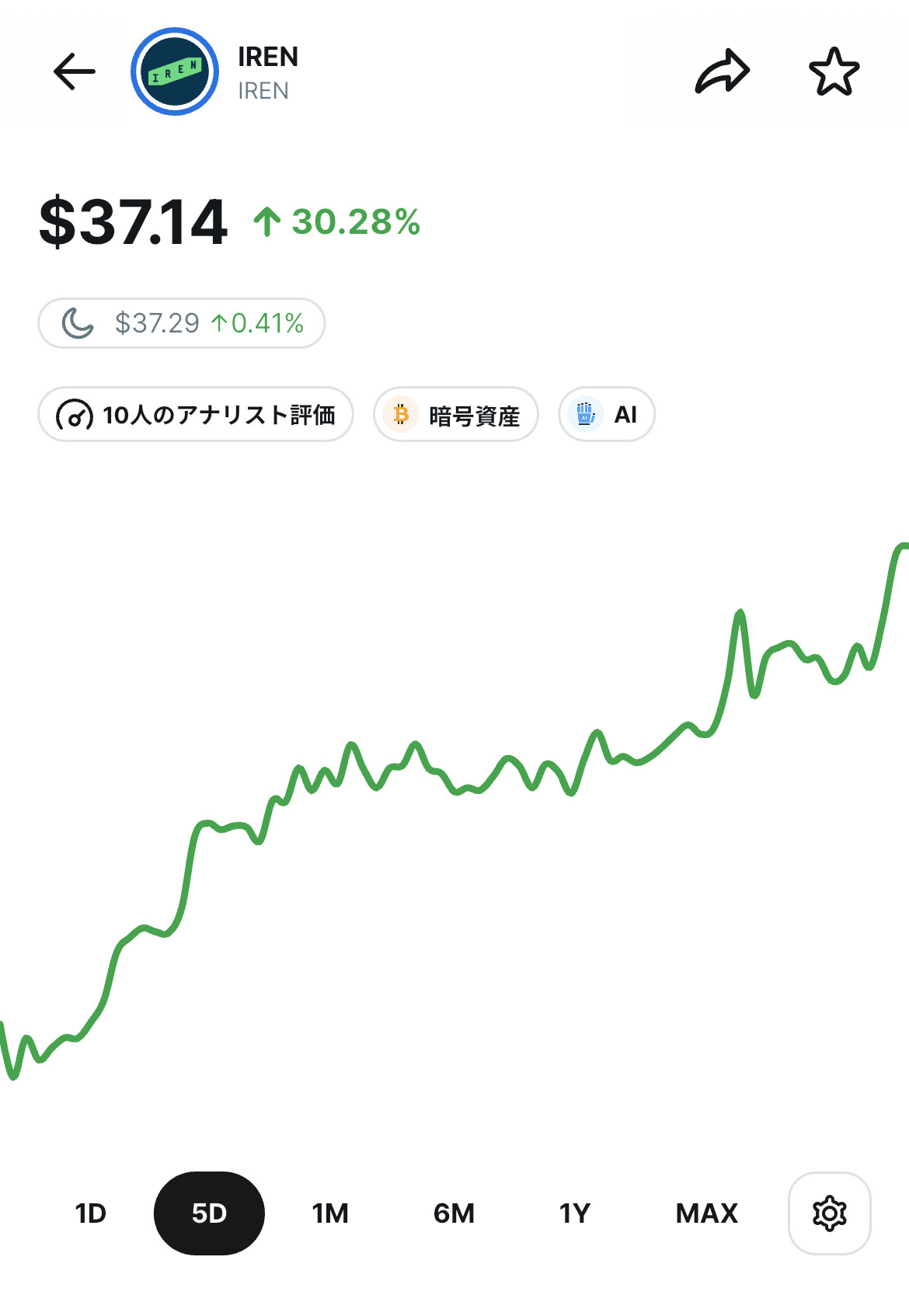Image resolution: width=909 pixels, height=1316 pixels.
Task: Open chart settings gear
Action: point(829,1213)
